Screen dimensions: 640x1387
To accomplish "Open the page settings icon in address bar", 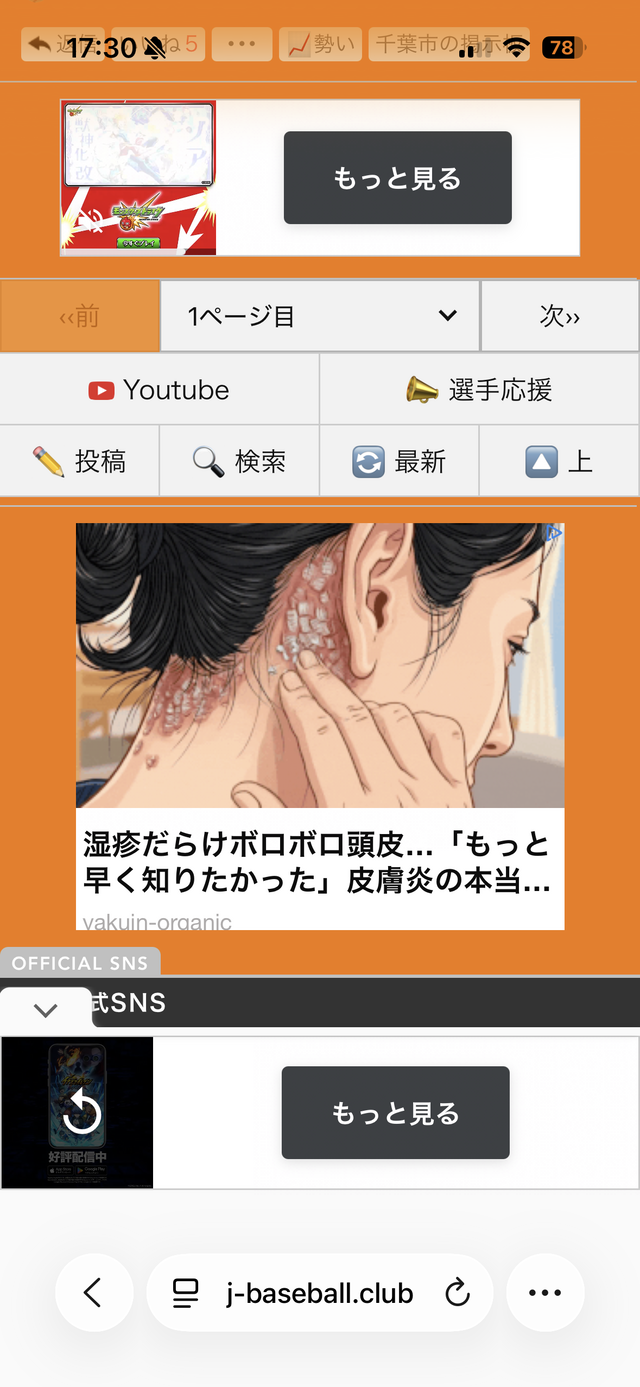I will [185, 1293].
